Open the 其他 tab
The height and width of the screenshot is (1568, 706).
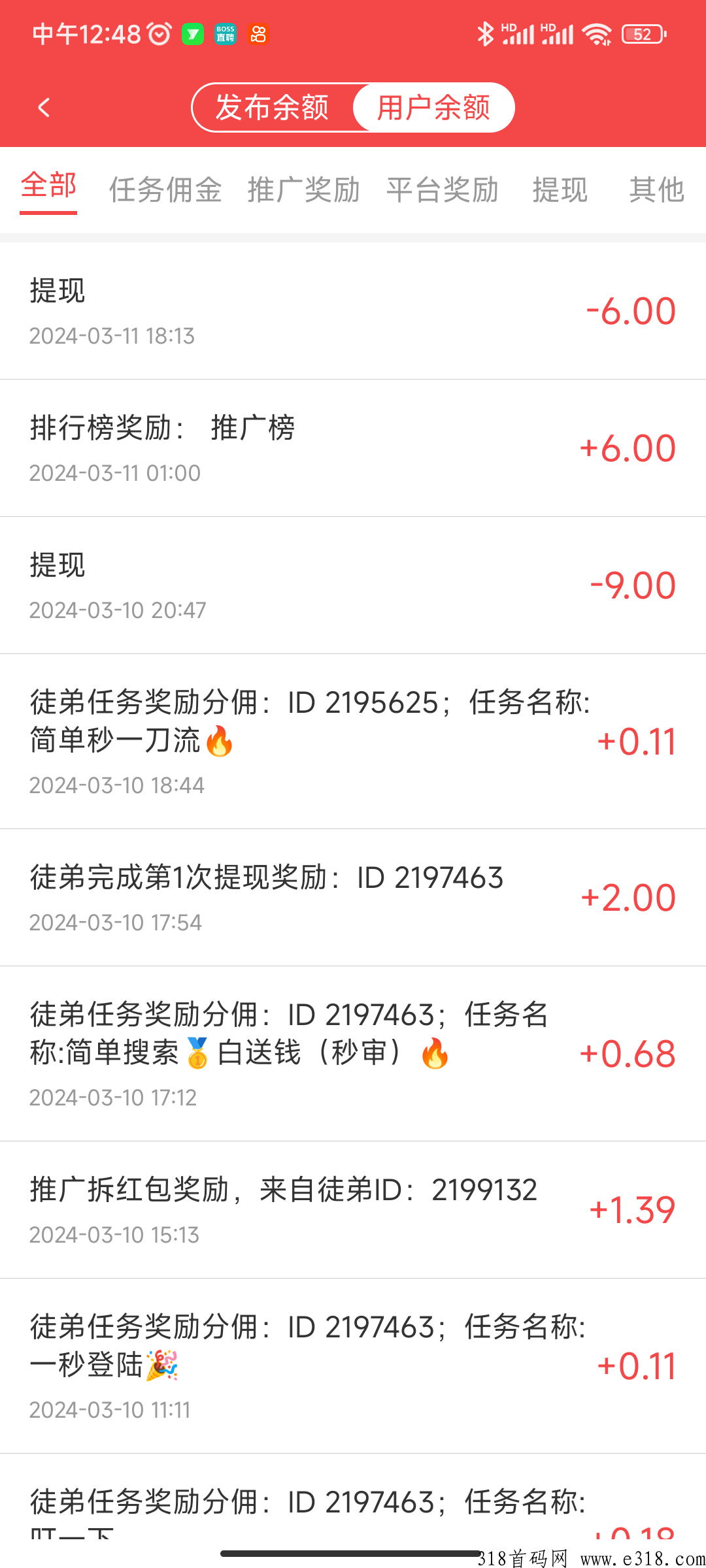pos(657,190)
